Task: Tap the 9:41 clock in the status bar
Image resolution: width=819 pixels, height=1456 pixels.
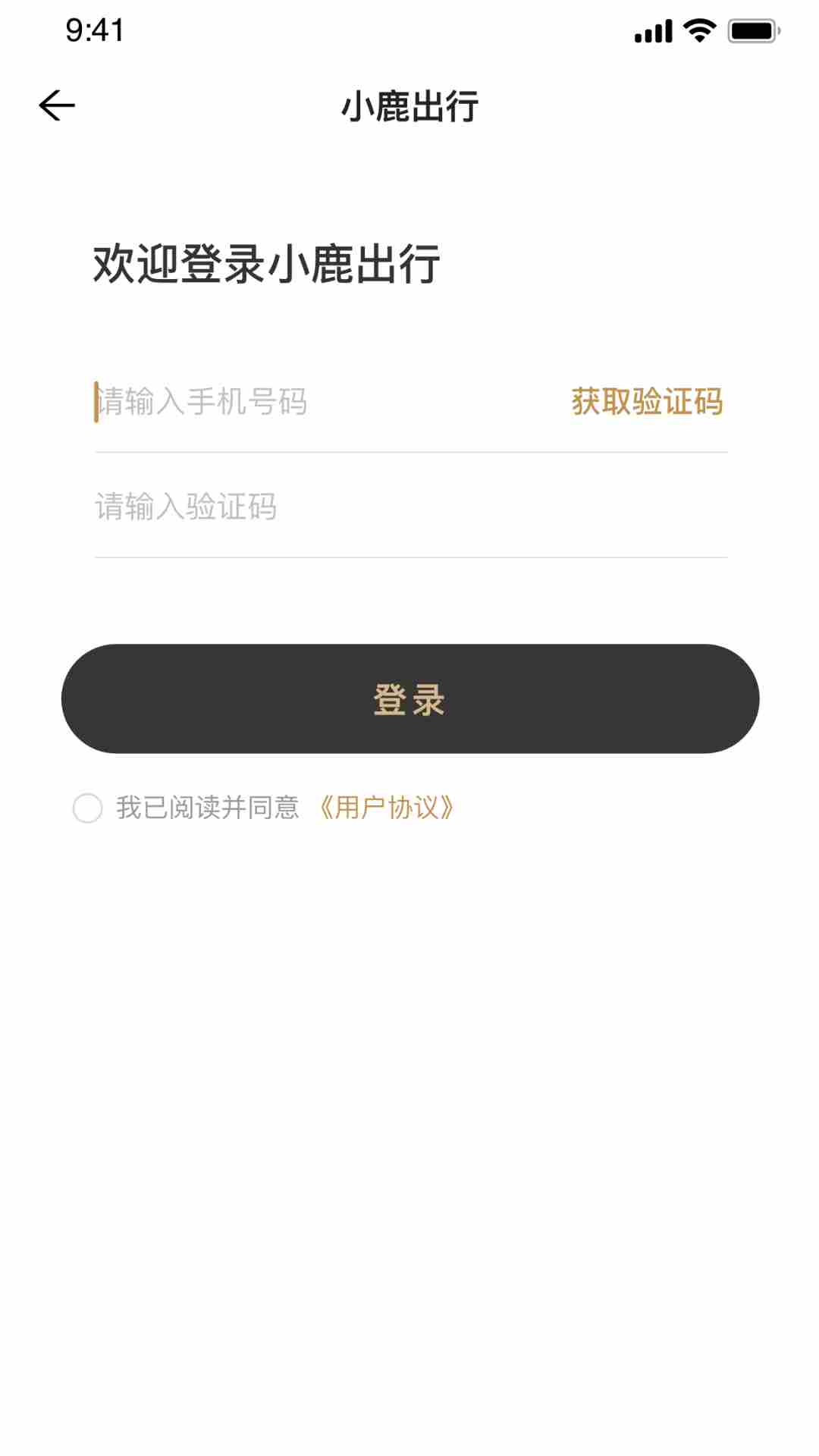Action: pos(95,29)
